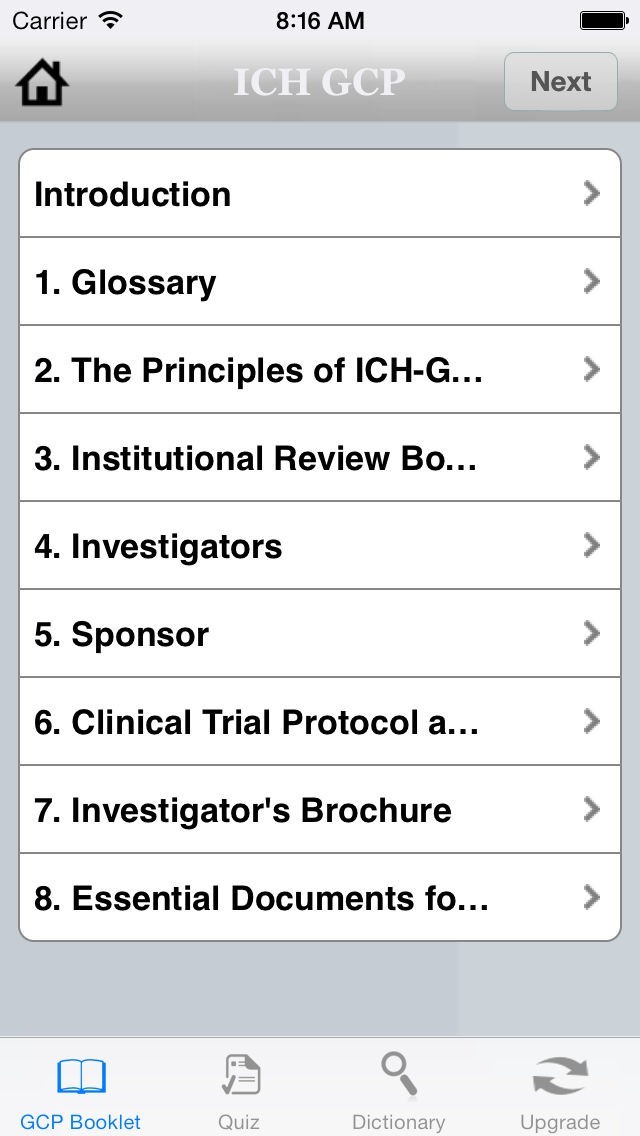Open 4. Investigators
Image resolution: width=640 pixels, height=1136 pixels.
click(x=320, y=546)
